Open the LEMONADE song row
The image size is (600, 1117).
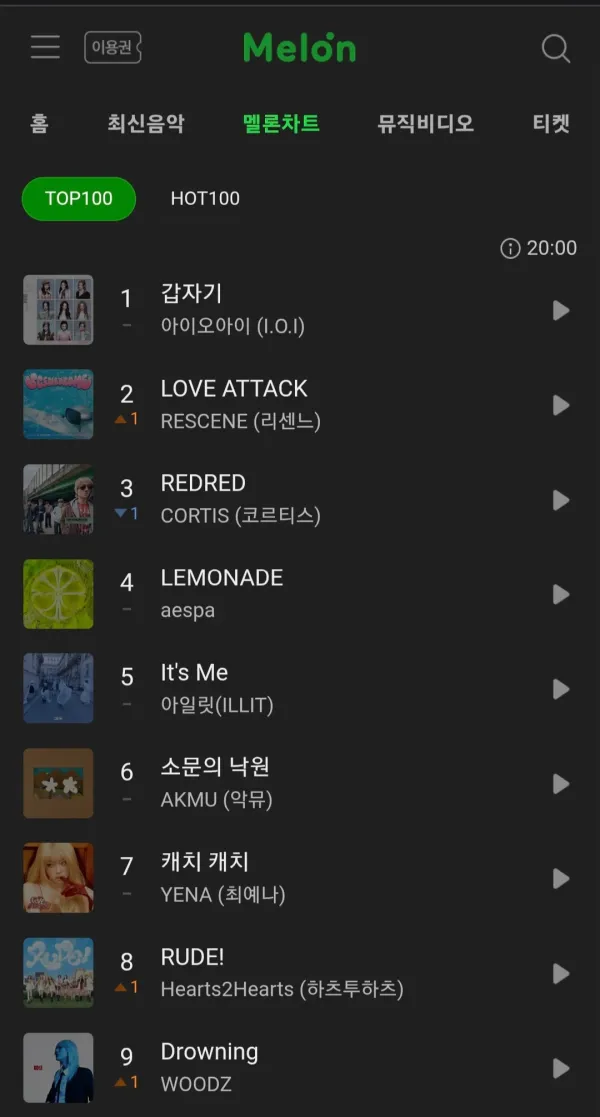[x=300, y=594]
